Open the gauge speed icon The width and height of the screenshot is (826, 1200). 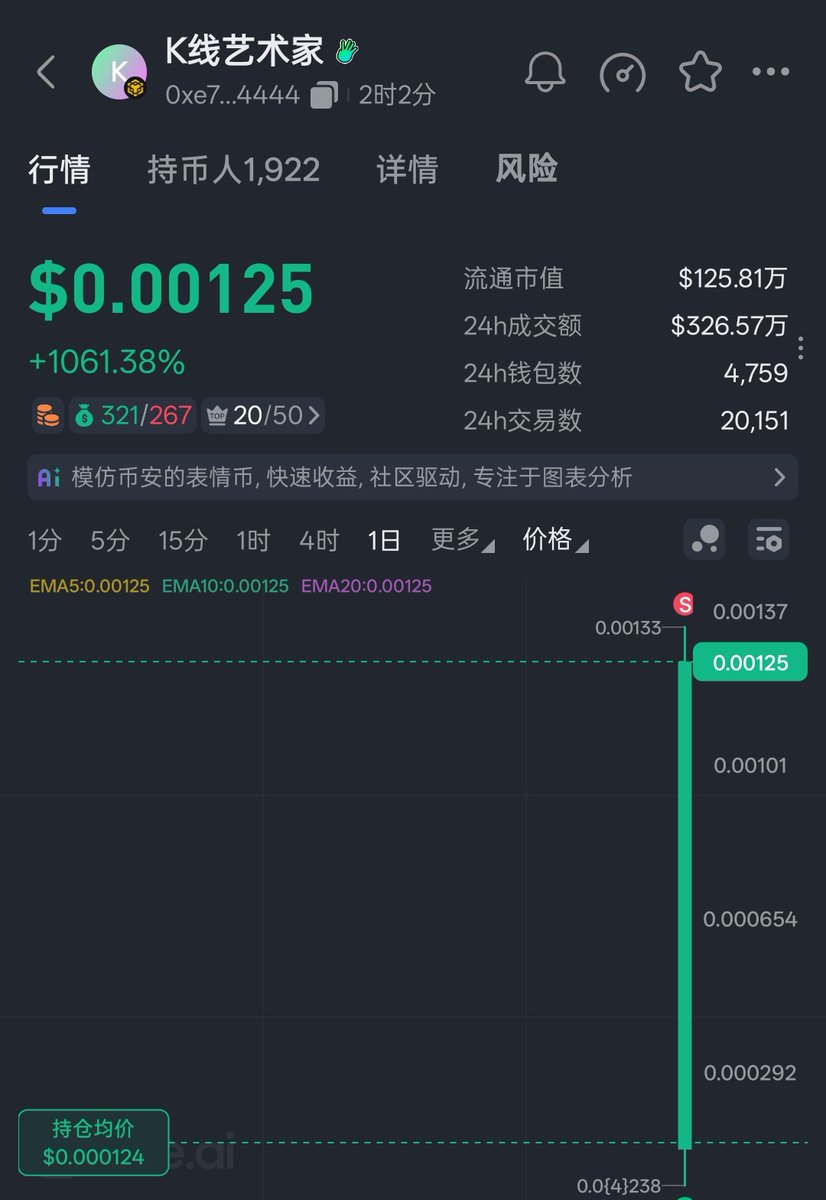[622, 72]
